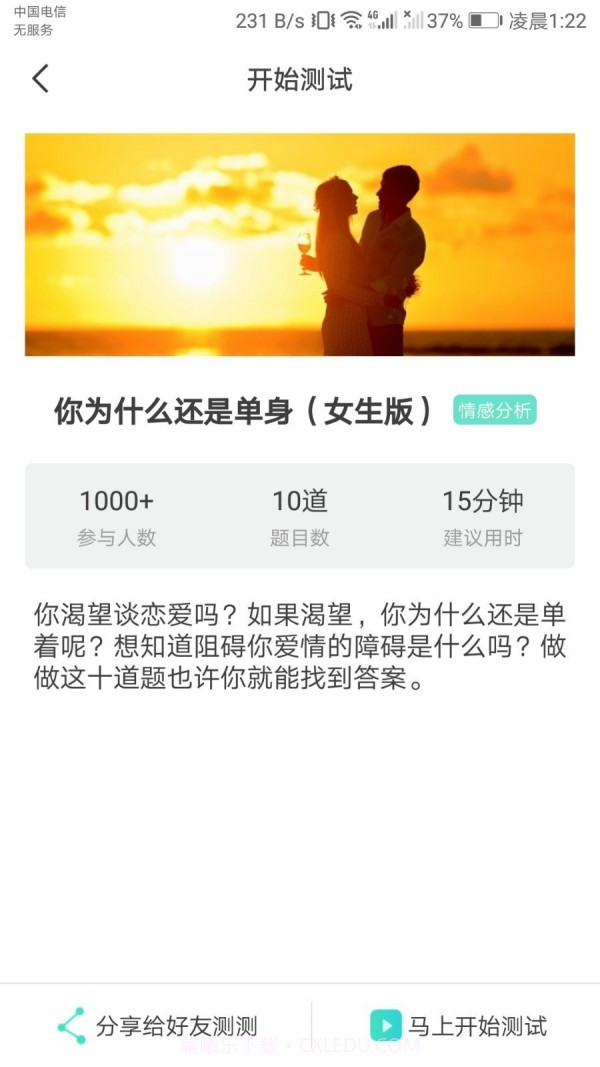Tap 分享给好友测测 to share the test
The width and height of the screenshot is (600, 1067).
tap(157, 1026)
